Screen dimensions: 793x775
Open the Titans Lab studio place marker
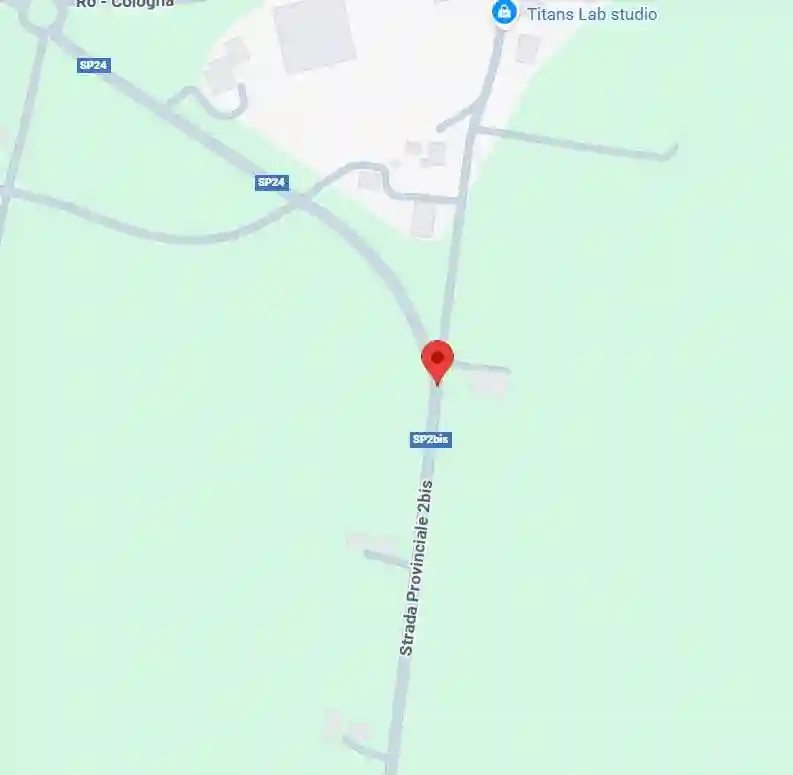click(x=505, y=13)
